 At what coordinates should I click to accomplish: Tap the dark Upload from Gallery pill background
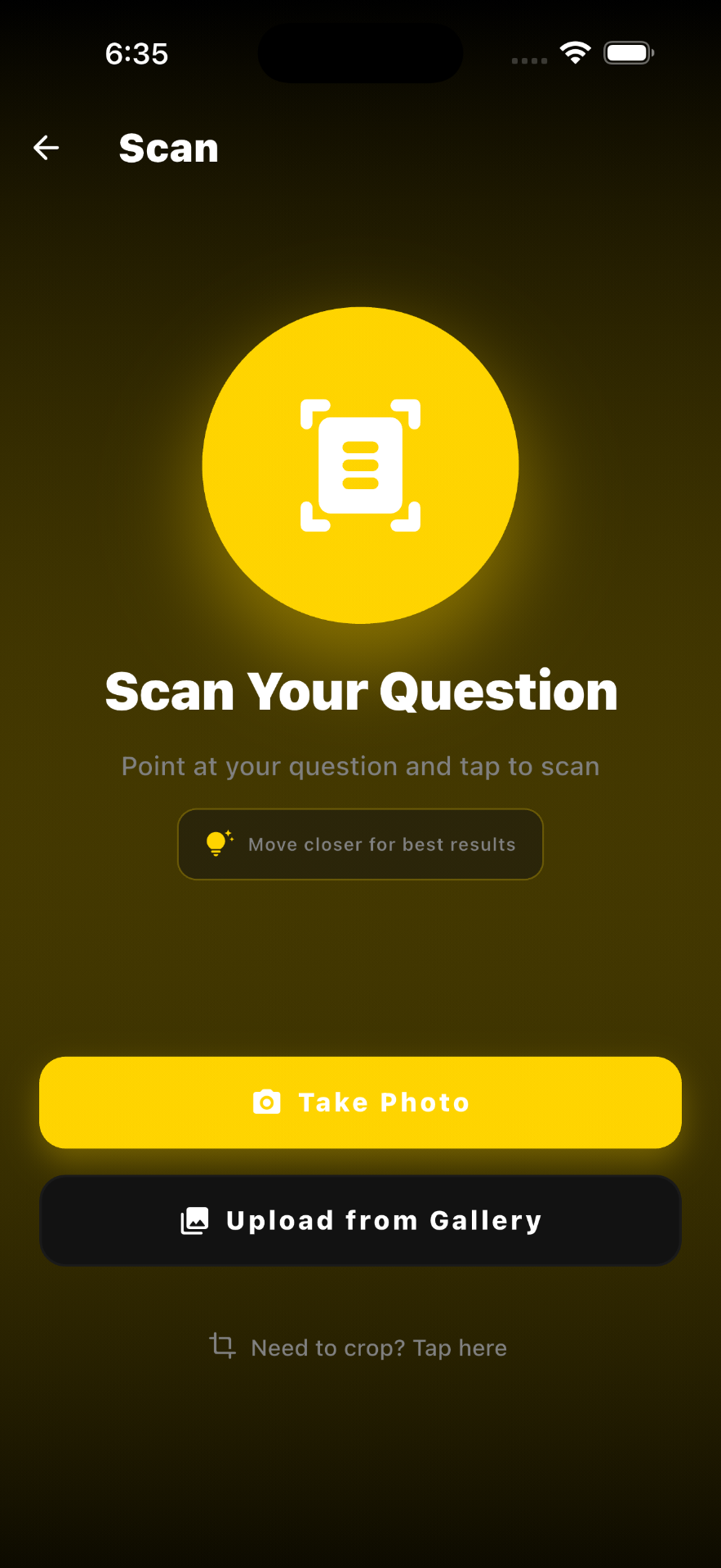tap(360, 1220)
